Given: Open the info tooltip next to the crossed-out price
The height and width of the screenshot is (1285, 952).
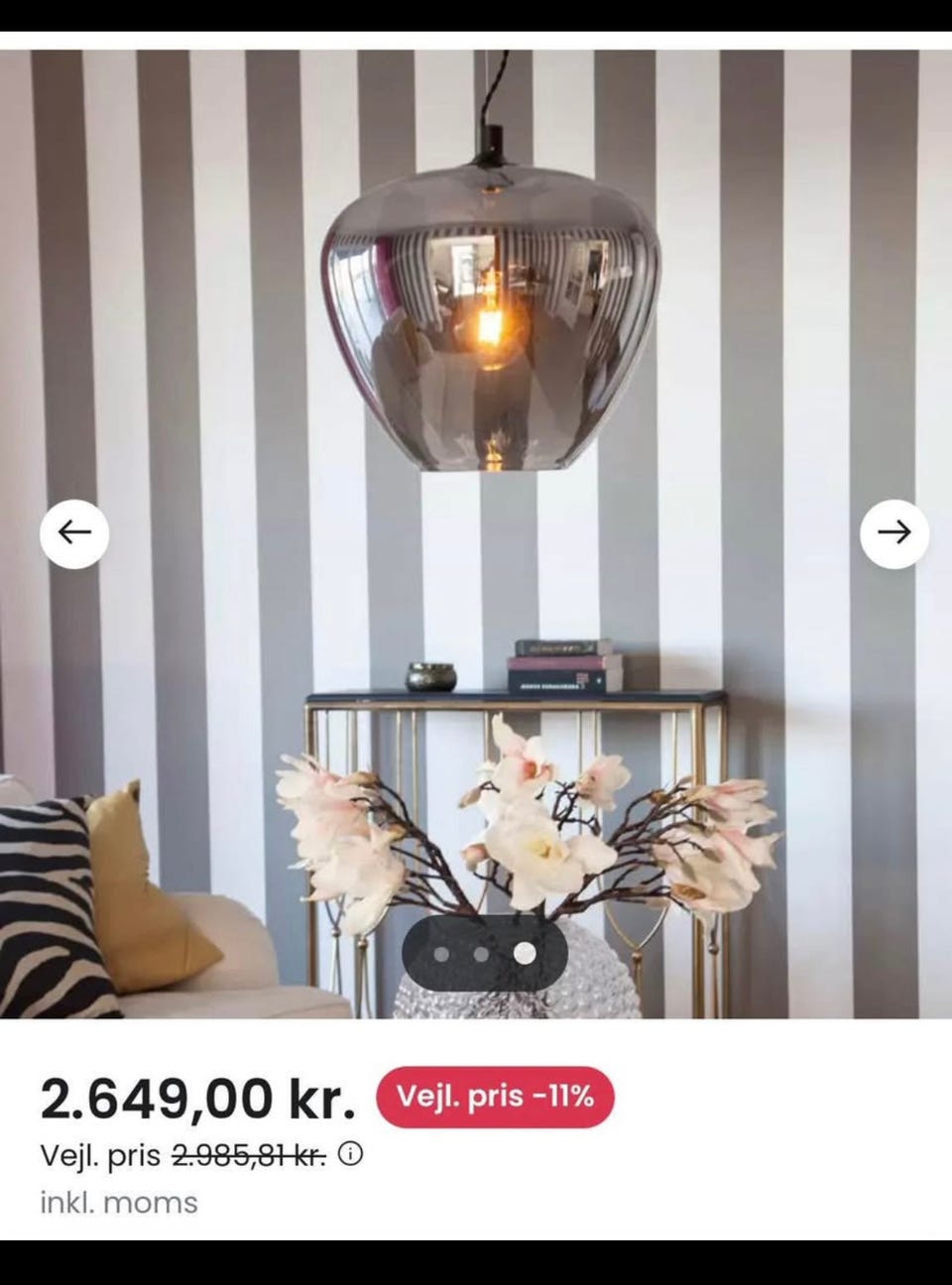Looking at the screenshot, I should [x=348, y=1152].
